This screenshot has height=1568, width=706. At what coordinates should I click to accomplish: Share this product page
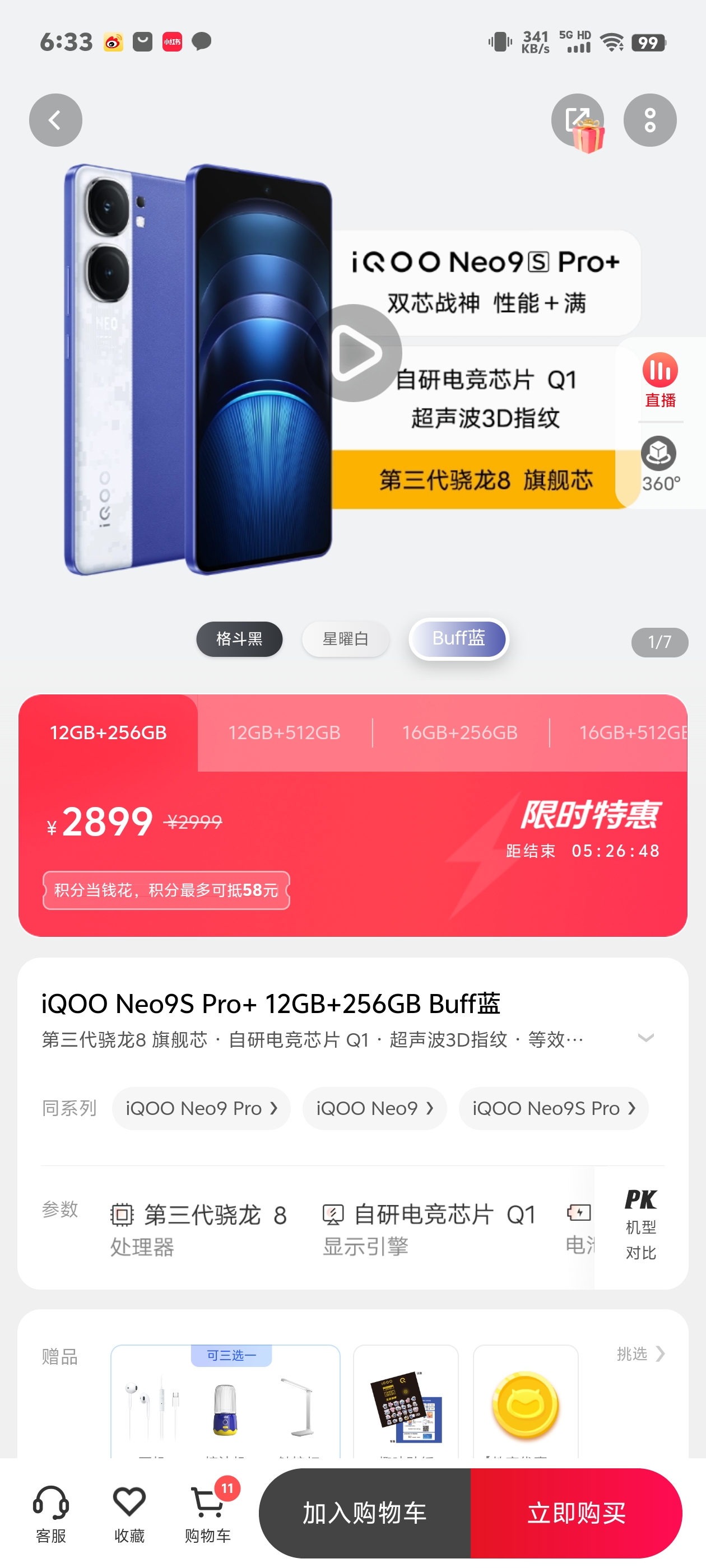[576, 119]
